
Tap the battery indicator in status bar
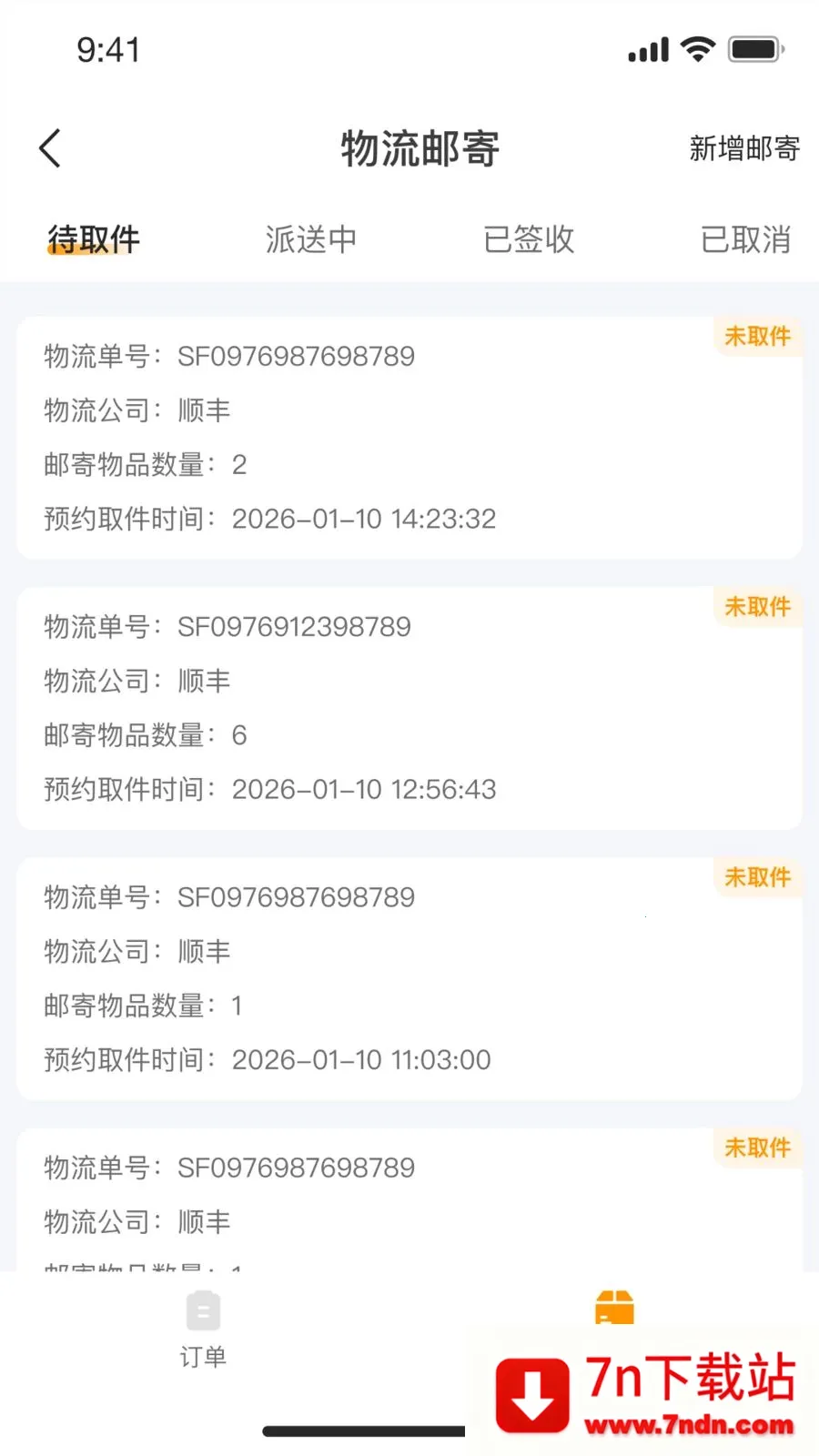click(752, 50)
